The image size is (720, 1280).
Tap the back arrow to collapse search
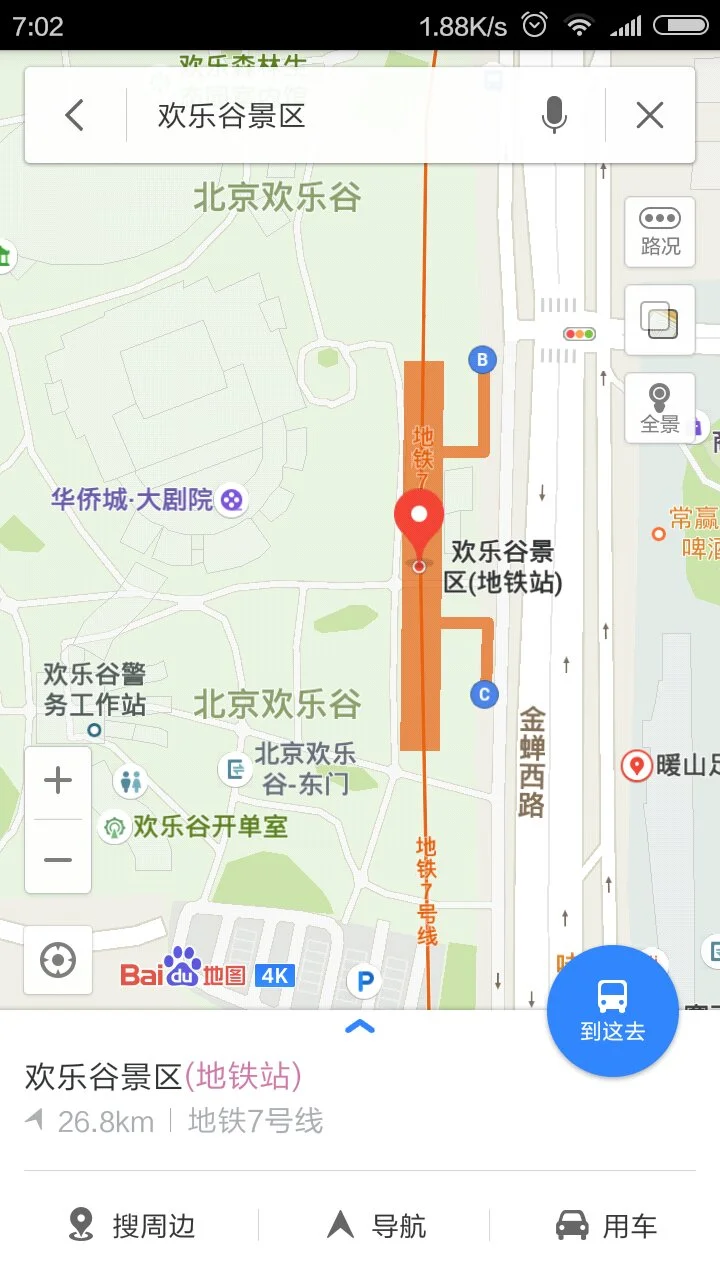point(73,115)
